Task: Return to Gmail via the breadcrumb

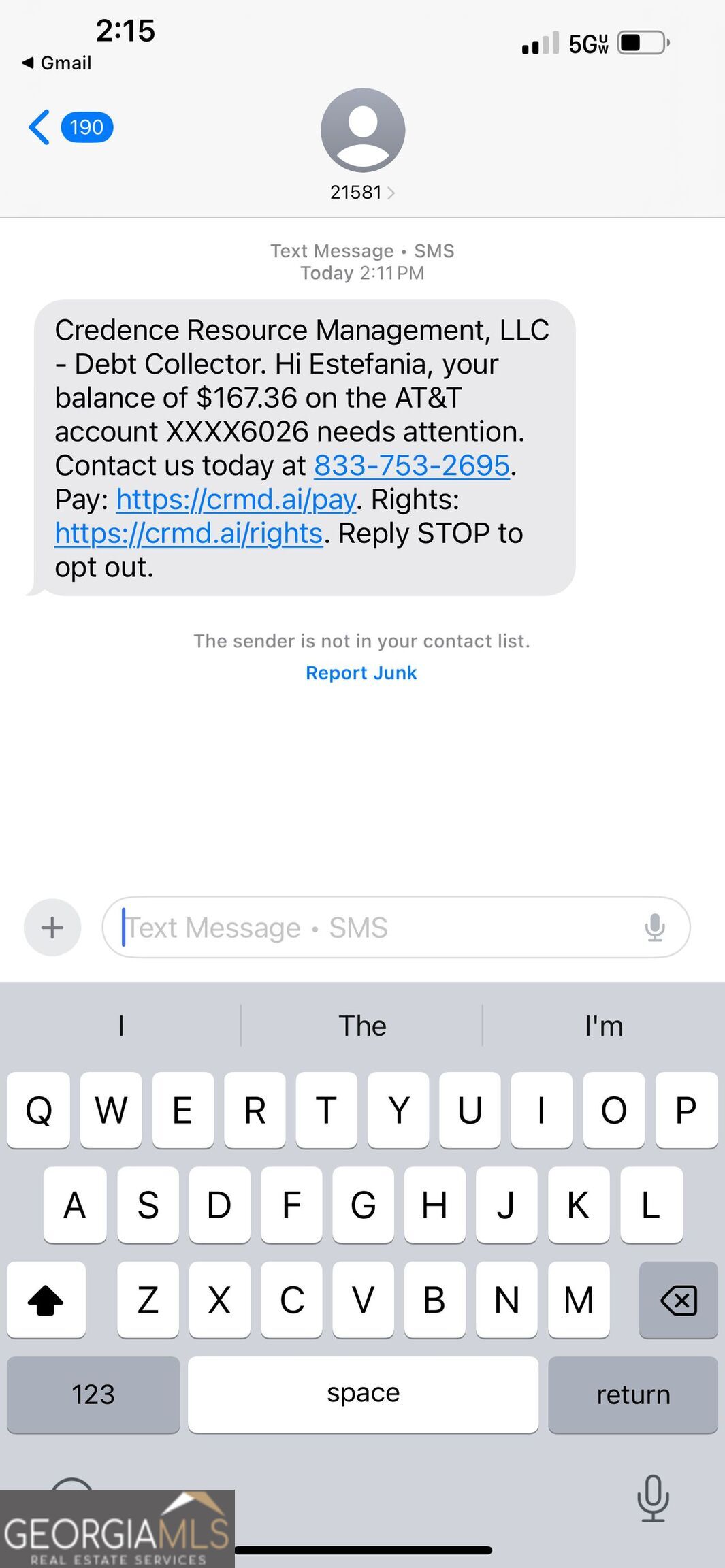Action: pos(57,63)
